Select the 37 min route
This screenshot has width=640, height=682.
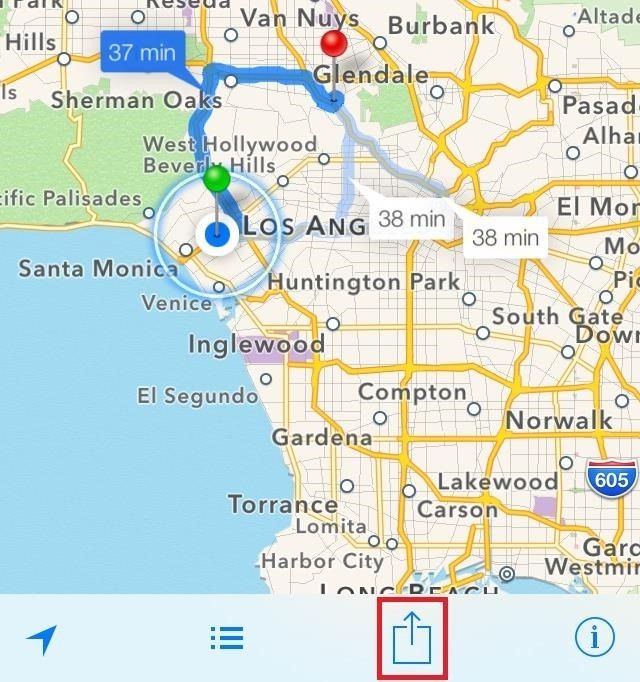pos(141,52)
